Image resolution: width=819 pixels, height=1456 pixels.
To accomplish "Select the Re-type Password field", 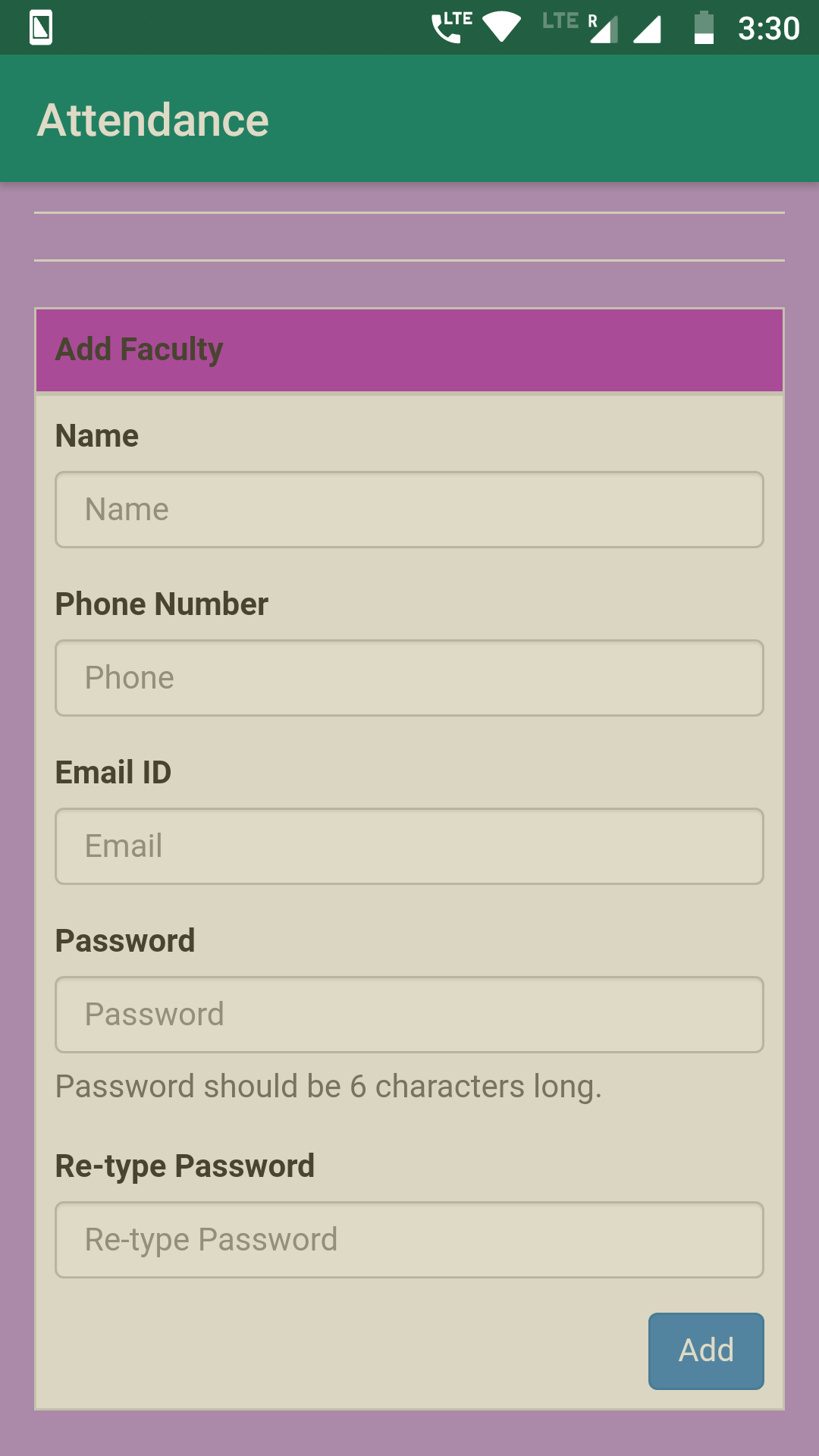I will [409, 1240].
